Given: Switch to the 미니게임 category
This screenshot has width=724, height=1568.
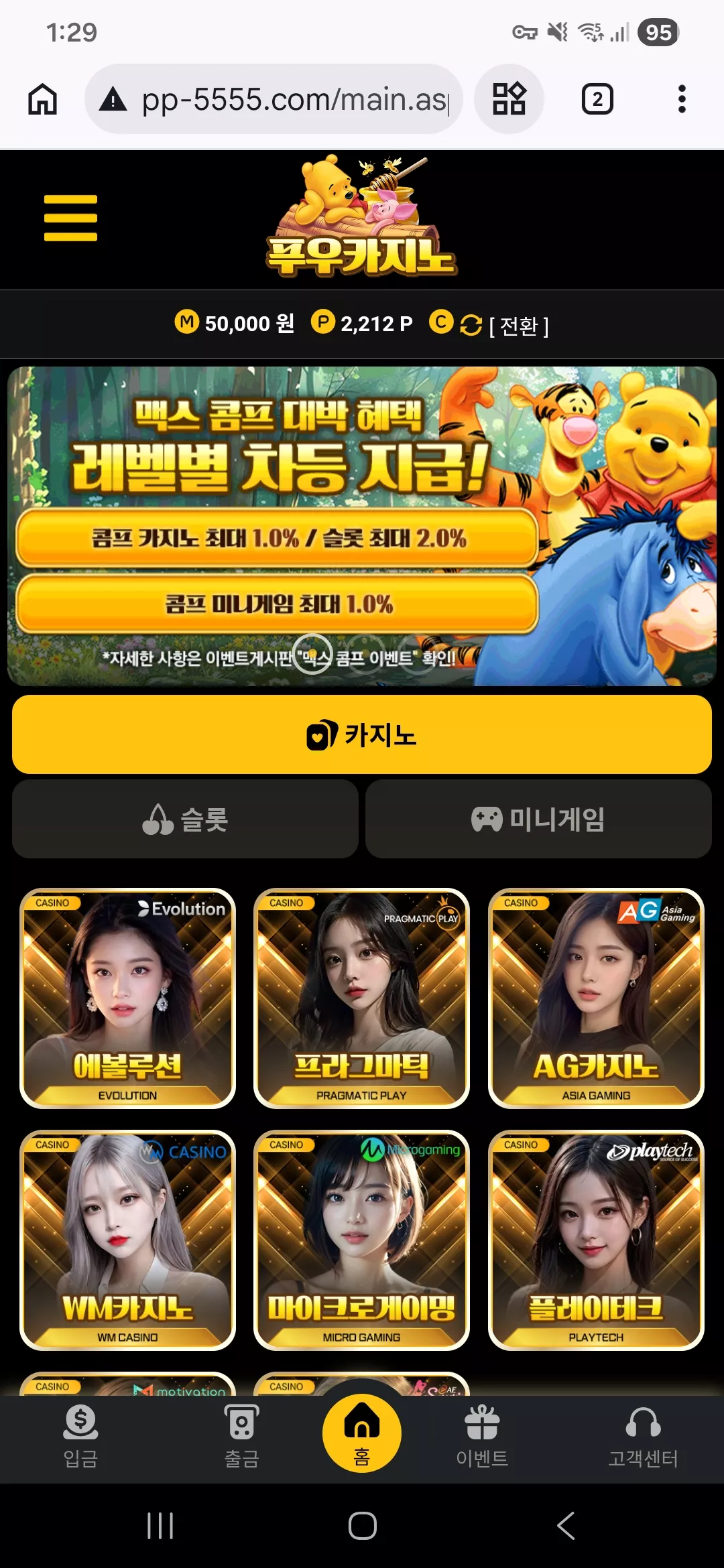Looking at the screenshot, I should point(538,819).
